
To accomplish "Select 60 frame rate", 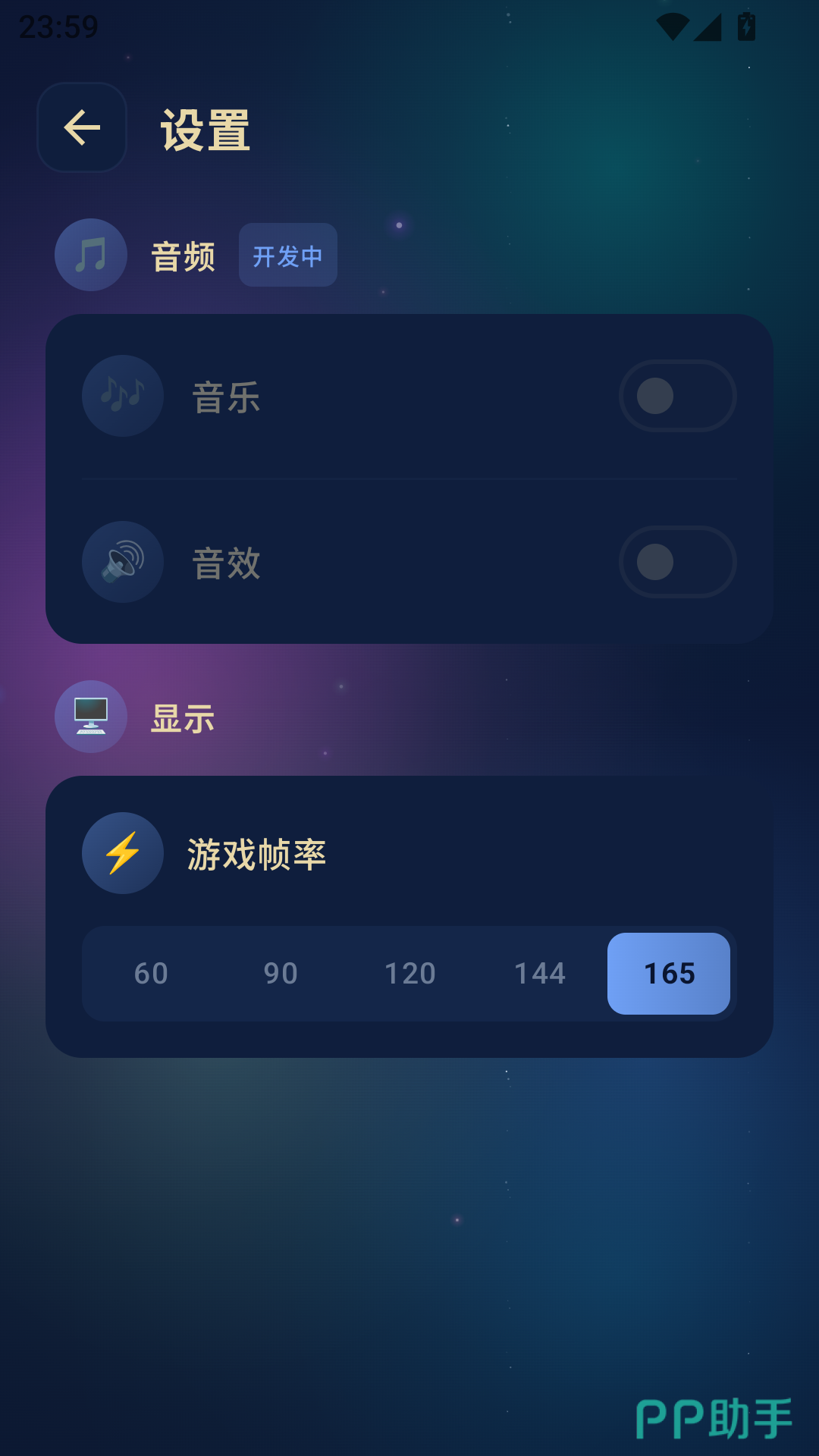I will click(x=151, y=974).
